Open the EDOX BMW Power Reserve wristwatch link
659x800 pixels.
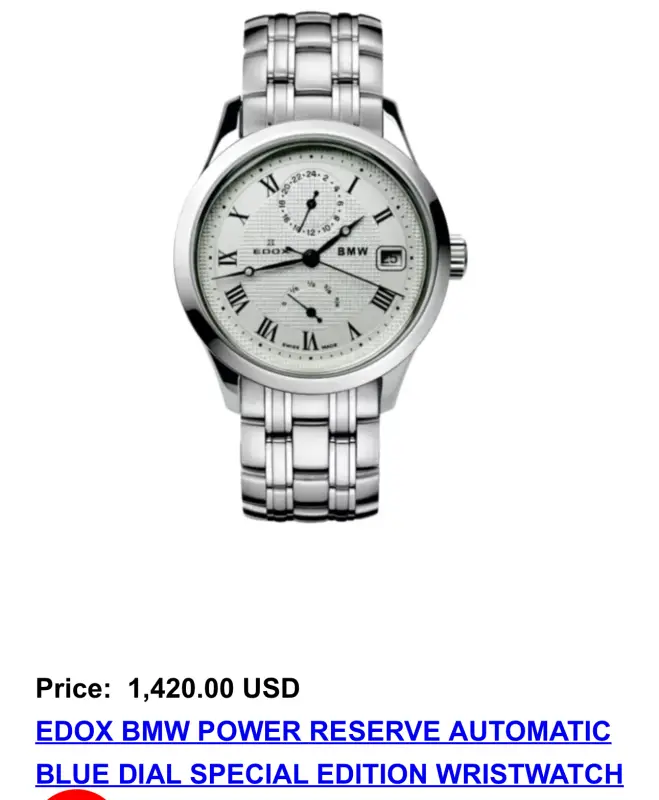pyautogui.click(x=323, y=732)
